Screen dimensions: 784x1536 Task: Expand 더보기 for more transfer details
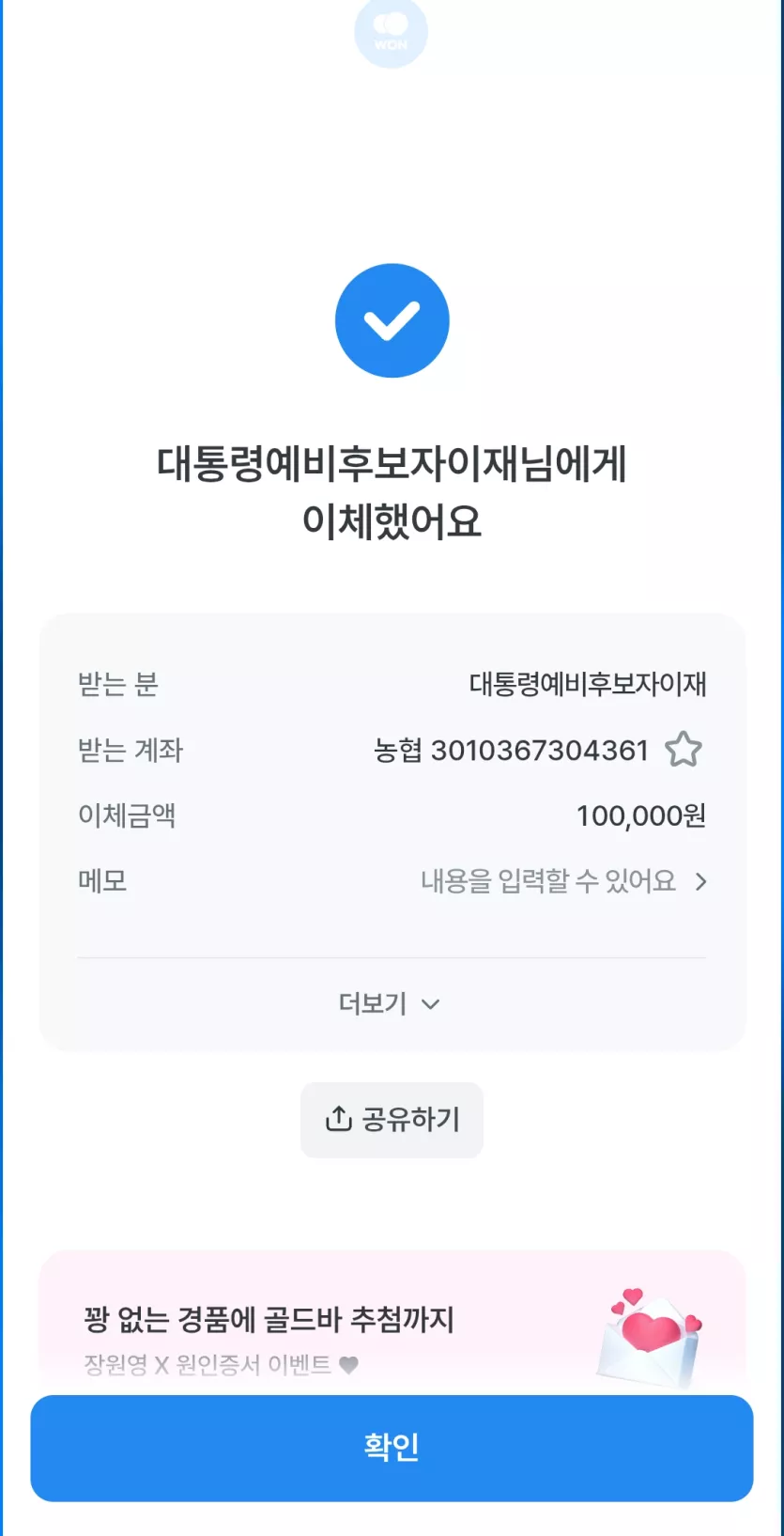(x=390, y=1003)
